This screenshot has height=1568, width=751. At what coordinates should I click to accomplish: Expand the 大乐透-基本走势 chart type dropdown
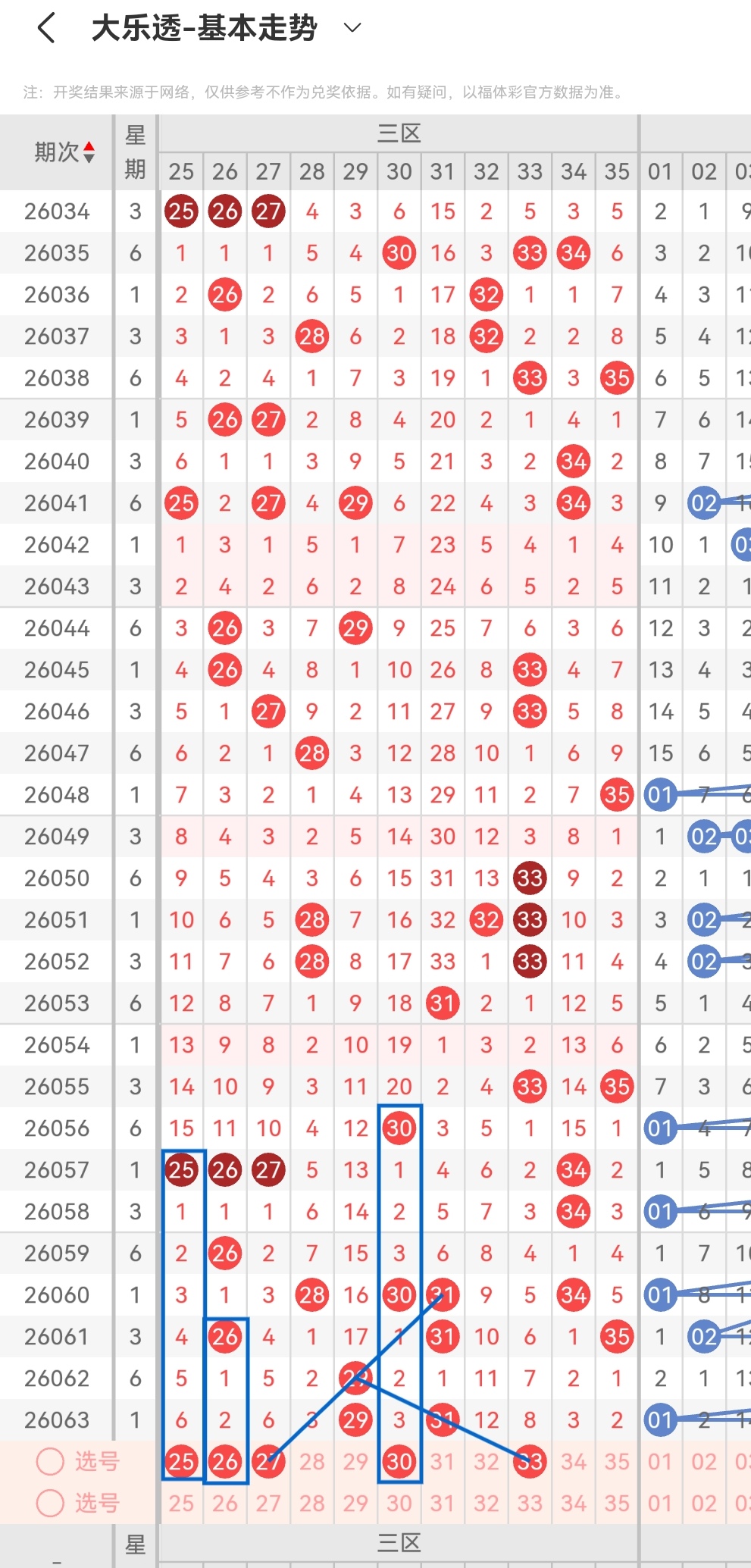tap(352, 28)
